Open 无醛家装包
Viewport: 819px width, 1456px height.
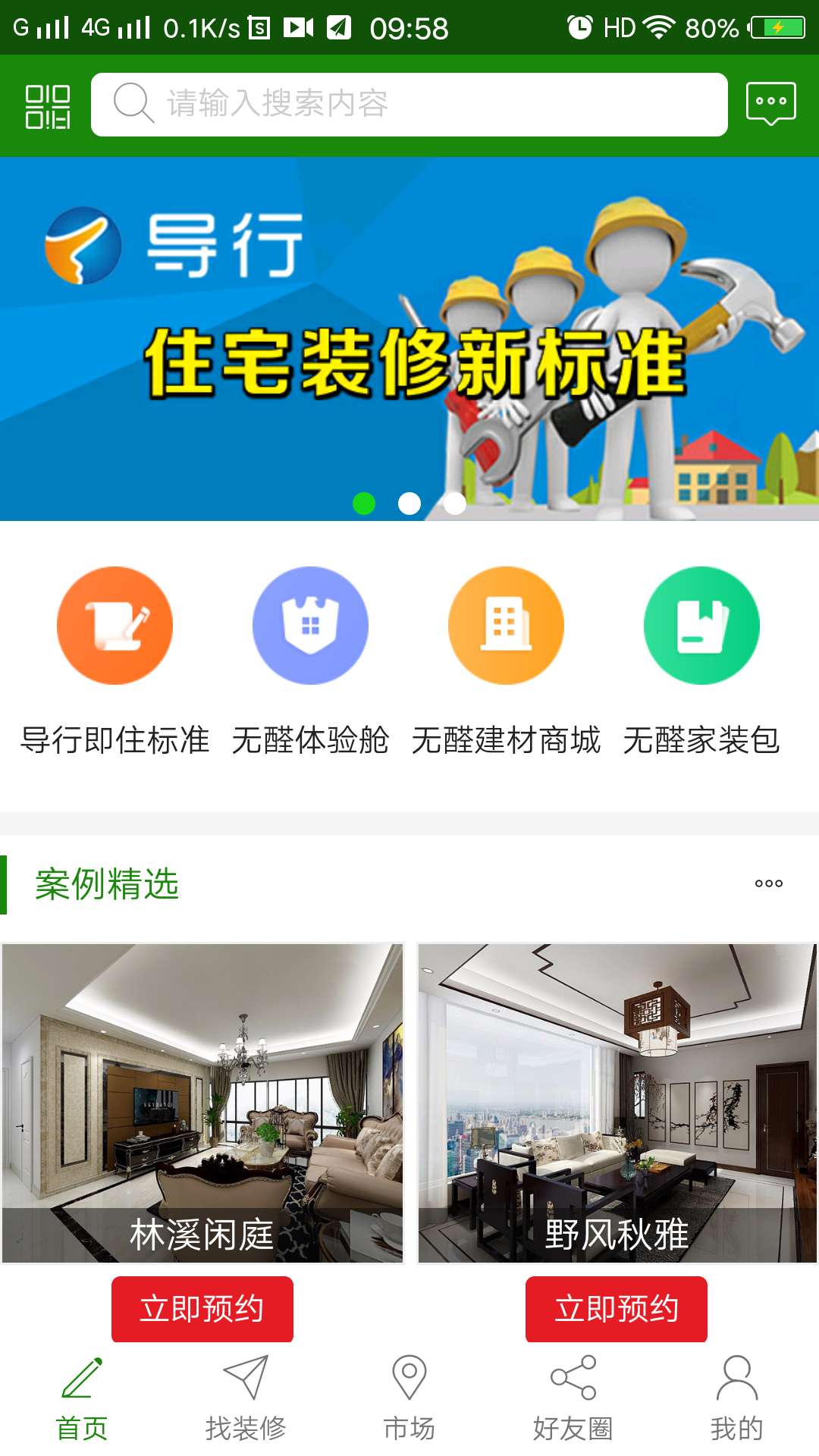(x=701, y=661)
